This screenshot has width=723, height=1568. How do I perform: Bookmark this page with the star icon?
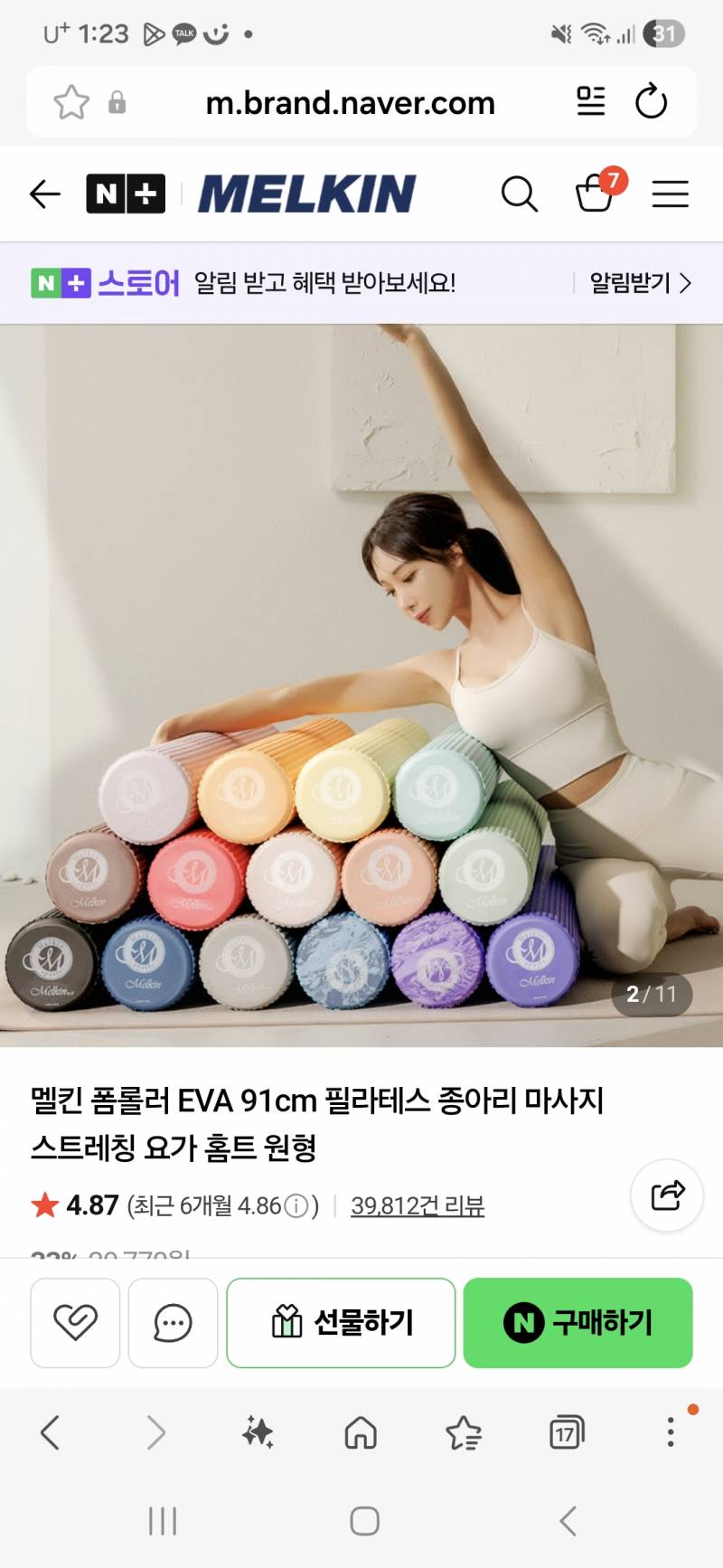point(71,102)
